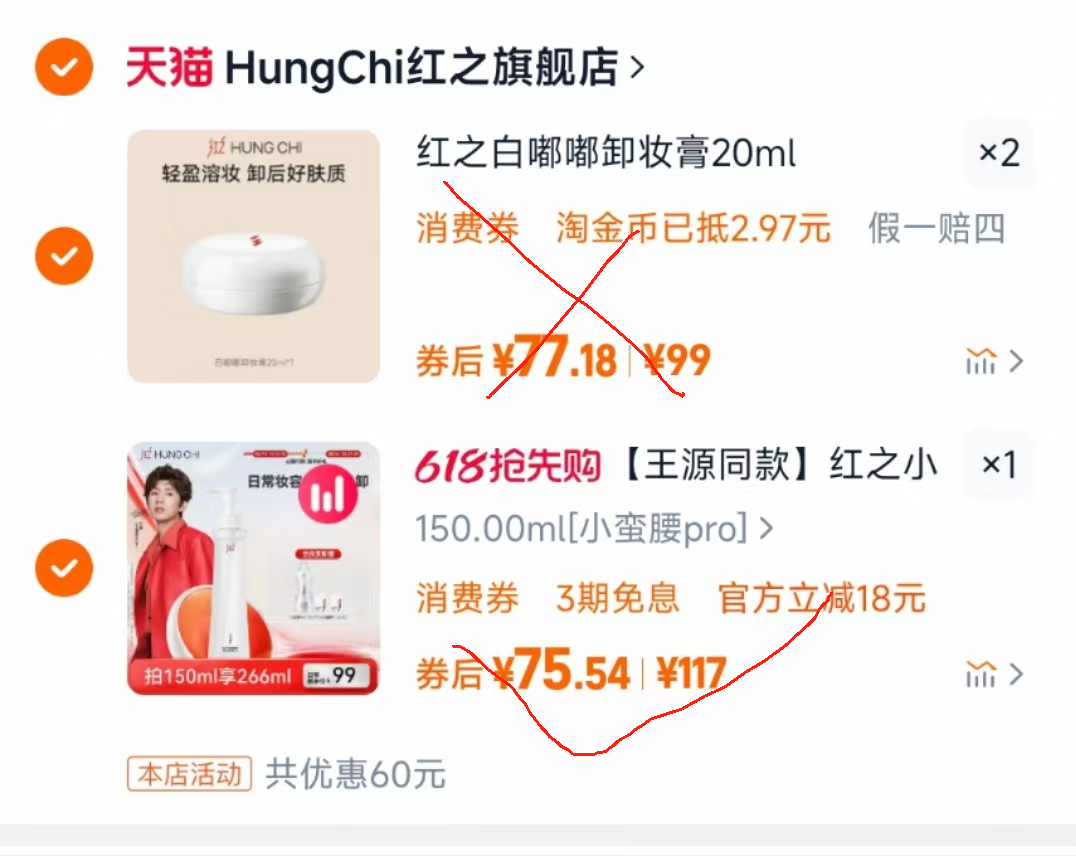Screen dimensions: 1076x856
Task: View price trend for 白嘟嘟卸妆膏
Action: pos(993,361)
